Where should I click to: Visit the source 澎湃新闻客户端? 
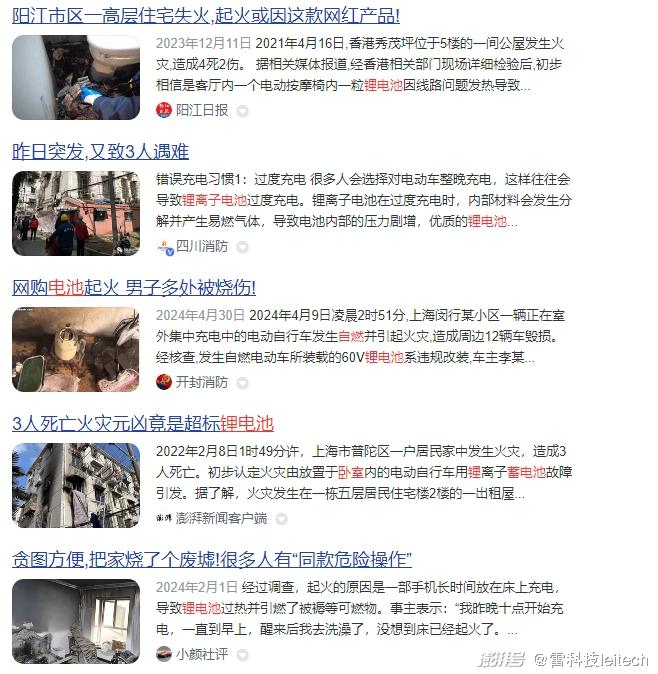coord(220,518)
